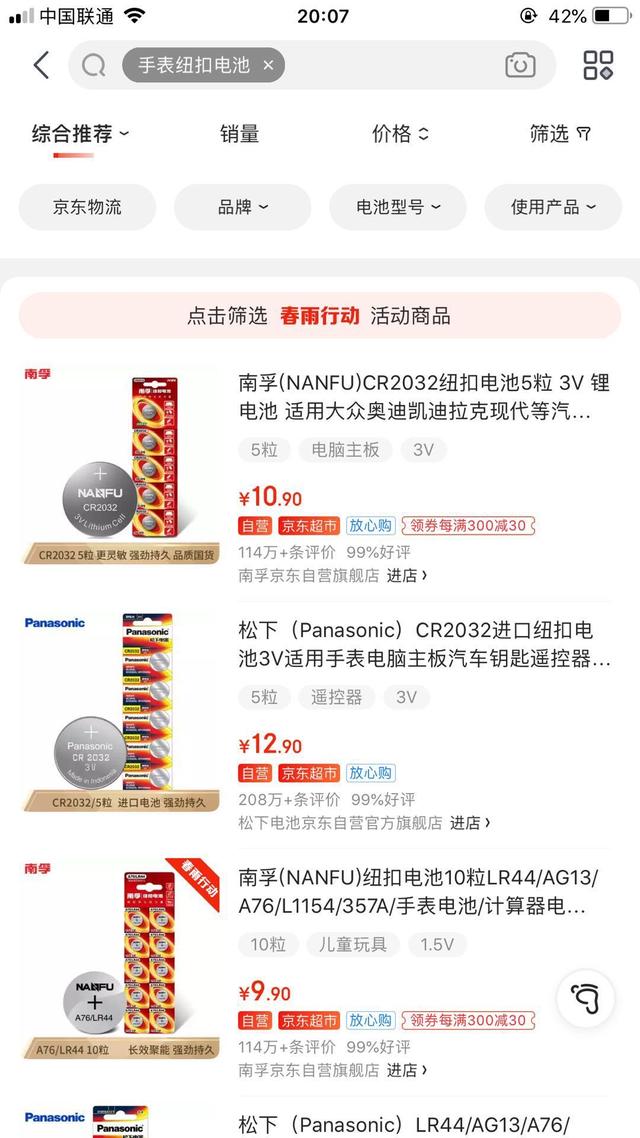Switch the results layout with the grid icon

tap(598, 66)
